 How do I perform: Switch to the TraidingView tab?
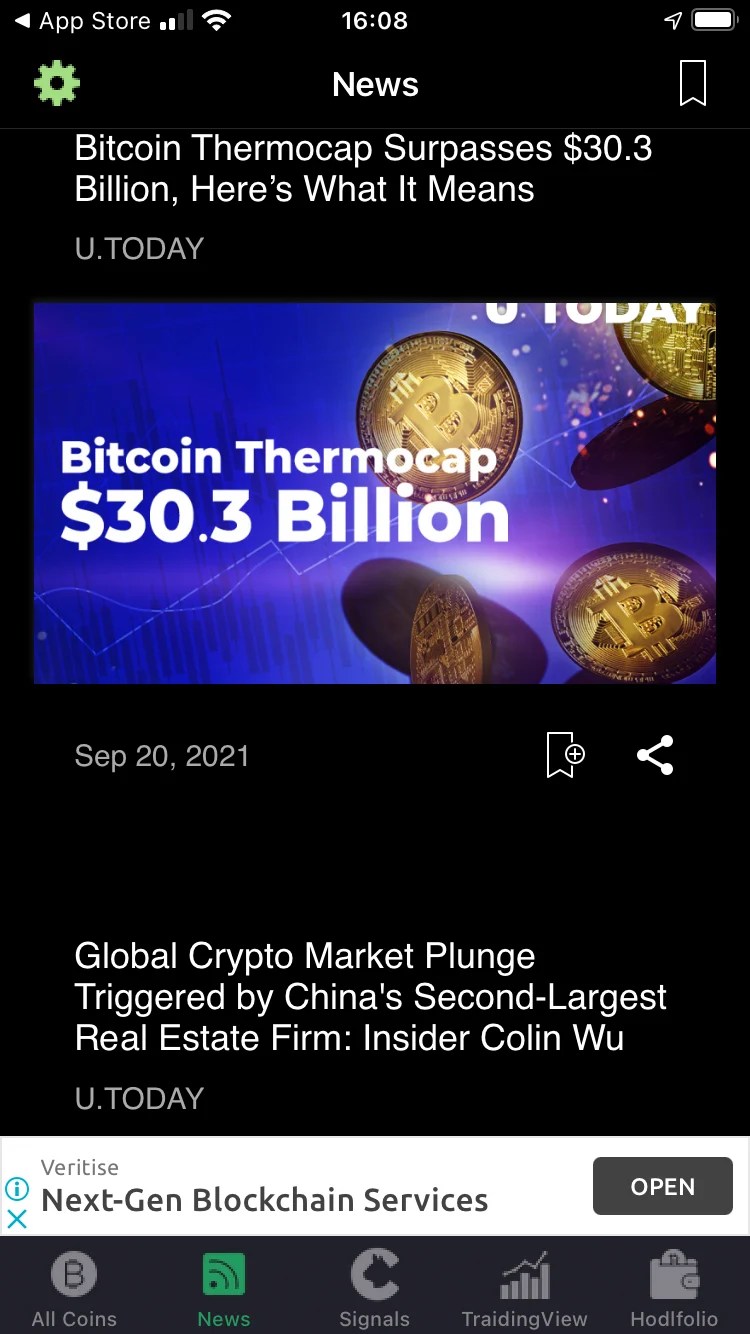[523, 1285]
